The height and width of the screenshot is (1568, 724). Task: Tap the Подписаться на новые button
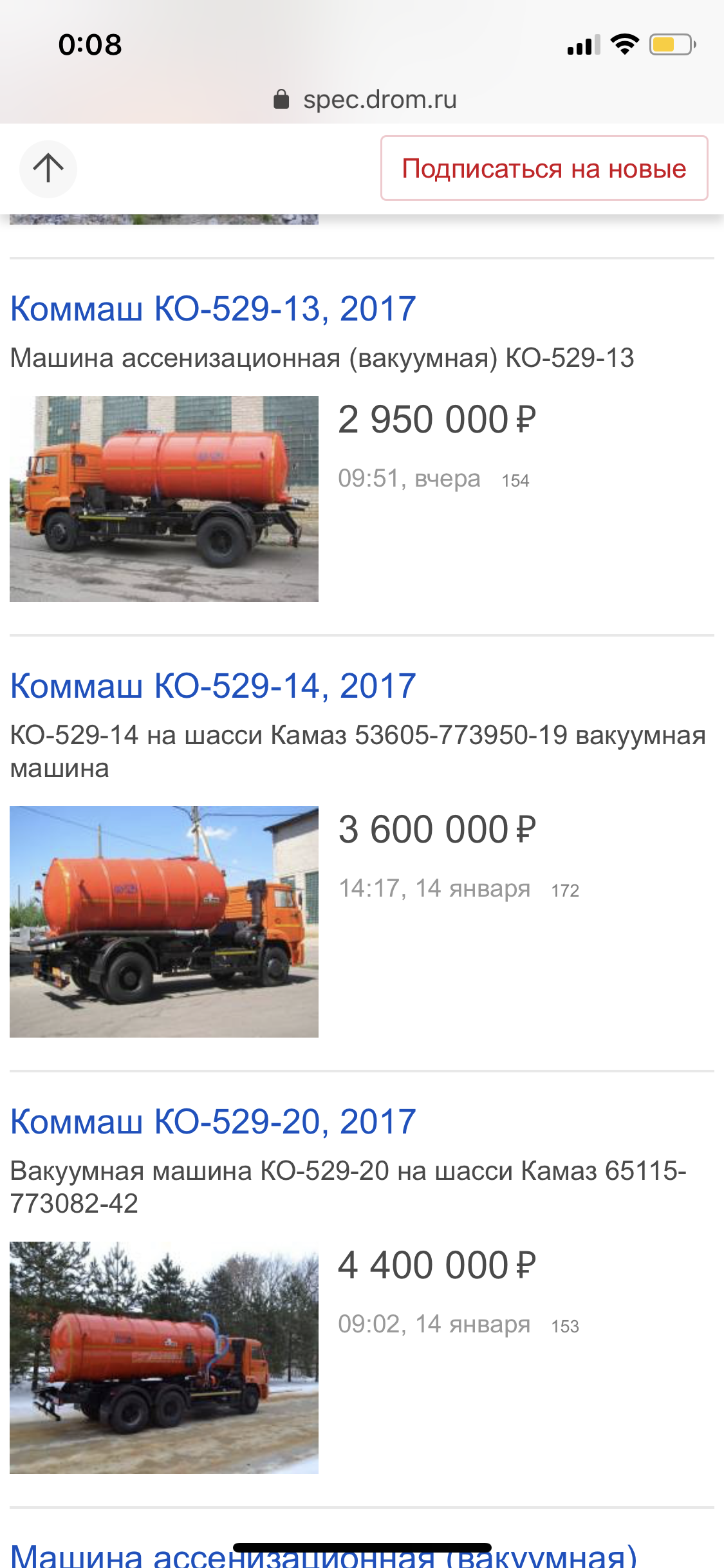pyautogui.click(x=544, y=169)
